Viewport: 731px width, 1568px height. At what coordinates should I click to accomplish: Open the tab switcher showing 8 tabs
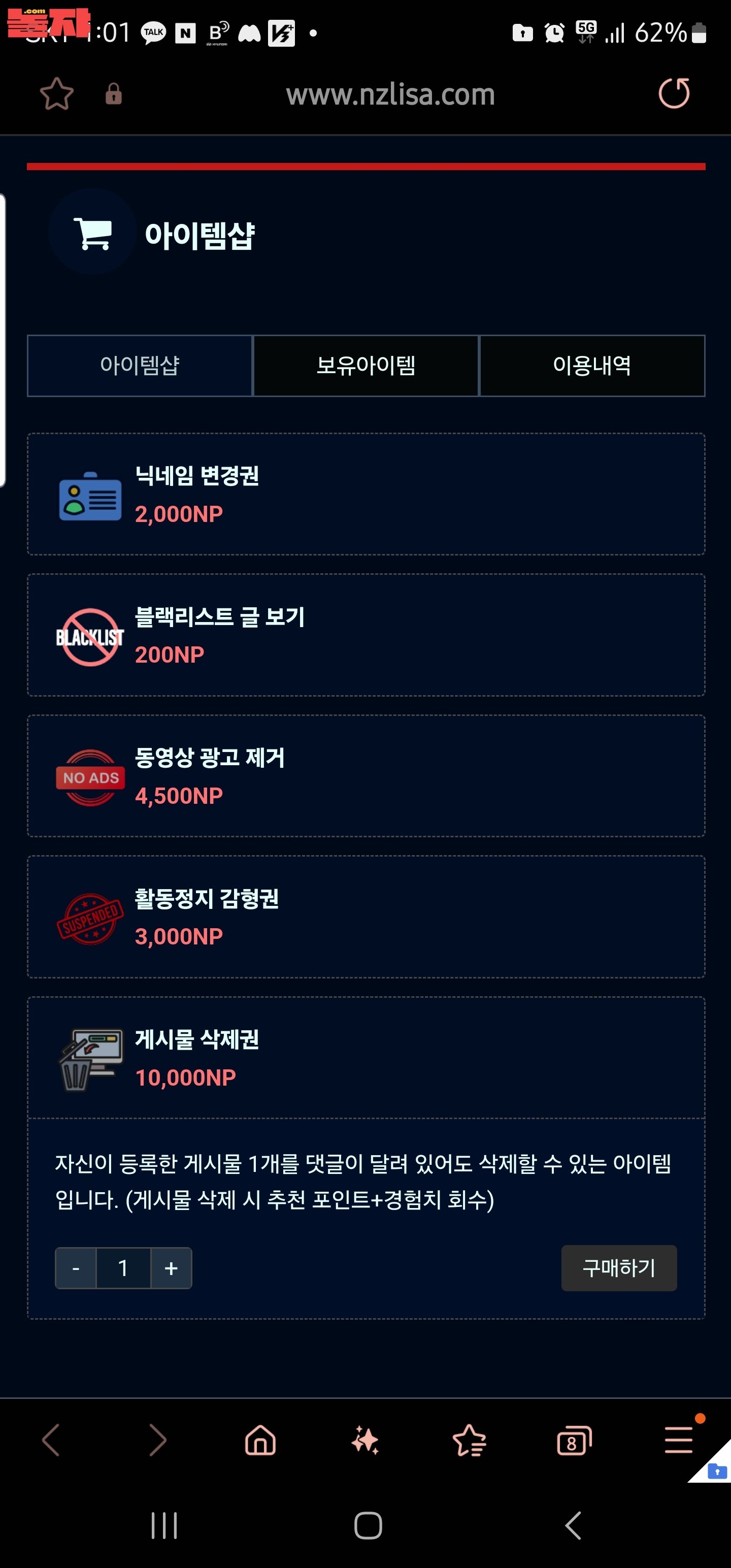(573, 1441)
